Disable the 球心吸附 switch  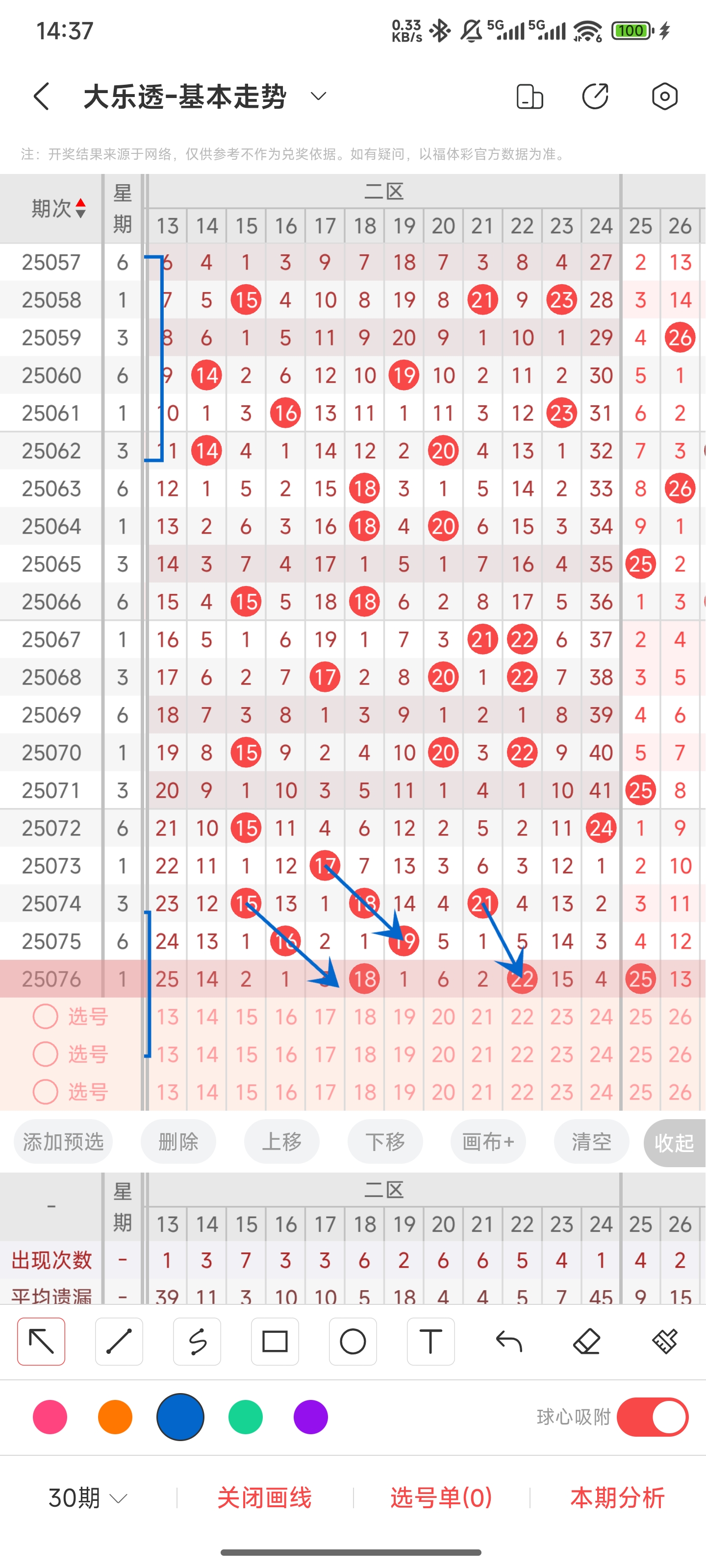coord(653,1417)
